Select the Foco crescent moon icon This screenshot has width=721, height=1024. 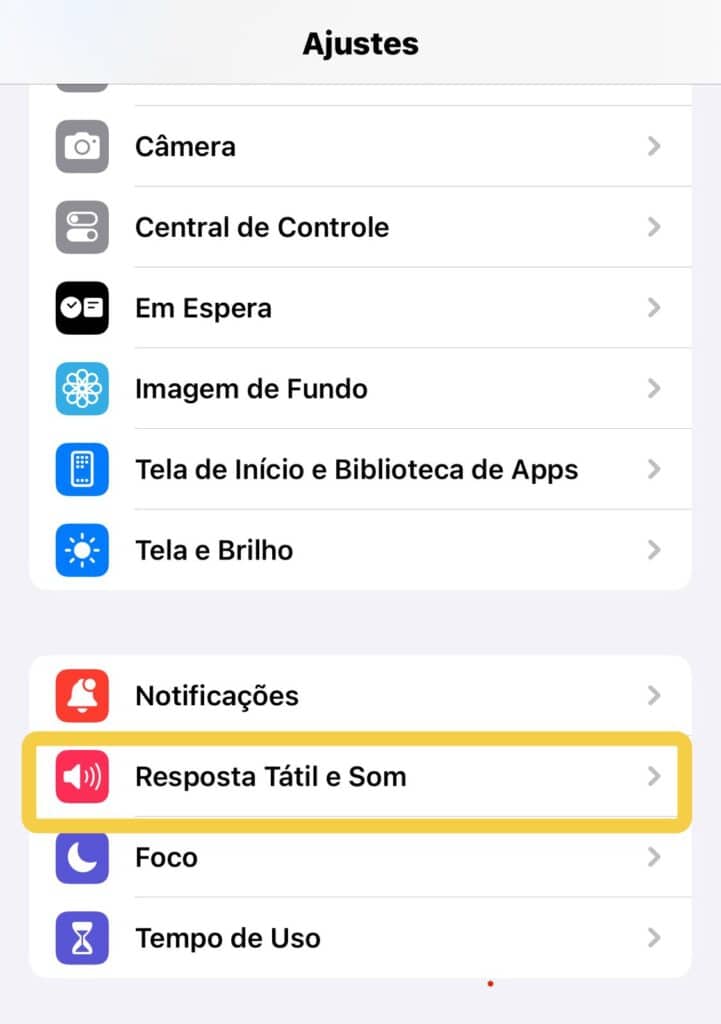coord(81,857)
